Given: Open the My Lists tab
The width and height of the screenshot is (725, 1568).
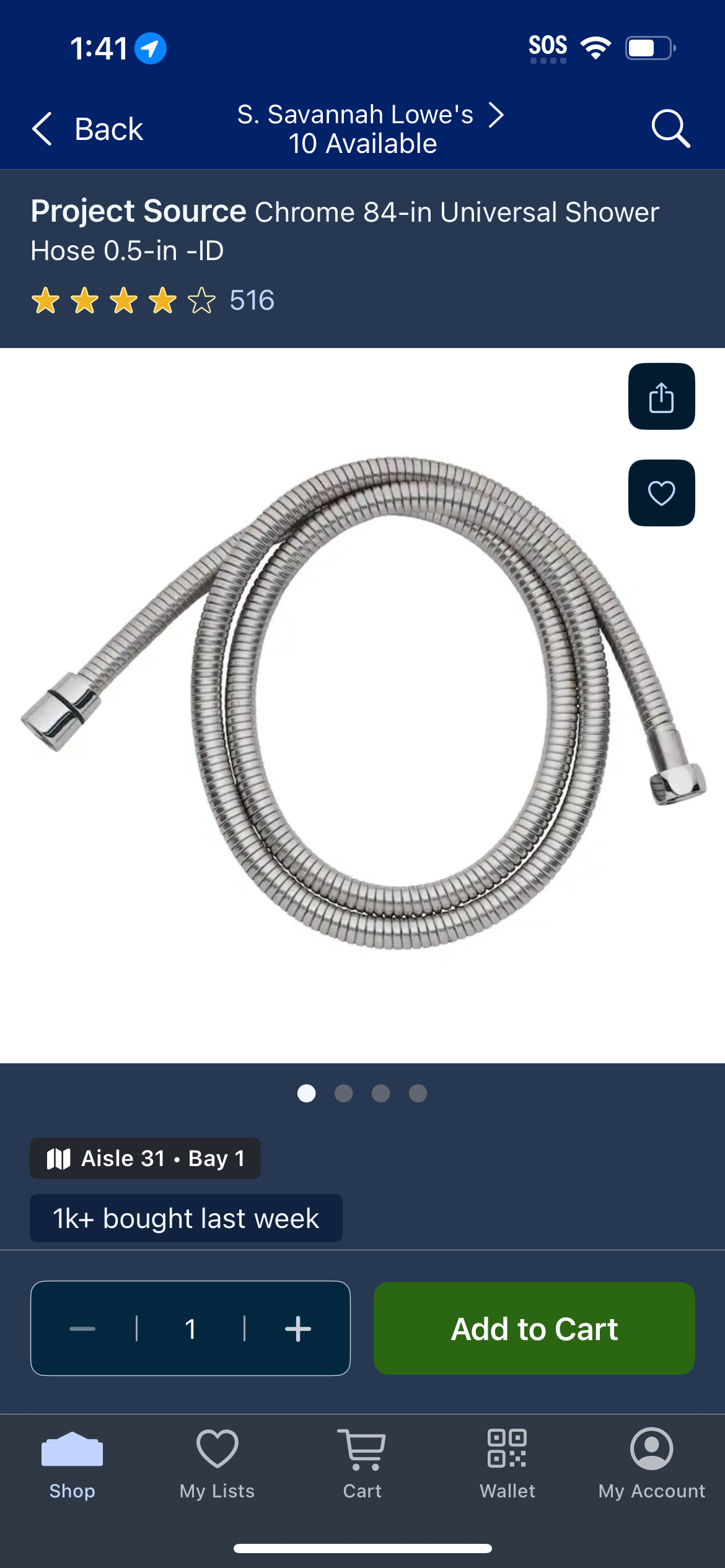Looking at the screenshot, I should pos(217,1465).
